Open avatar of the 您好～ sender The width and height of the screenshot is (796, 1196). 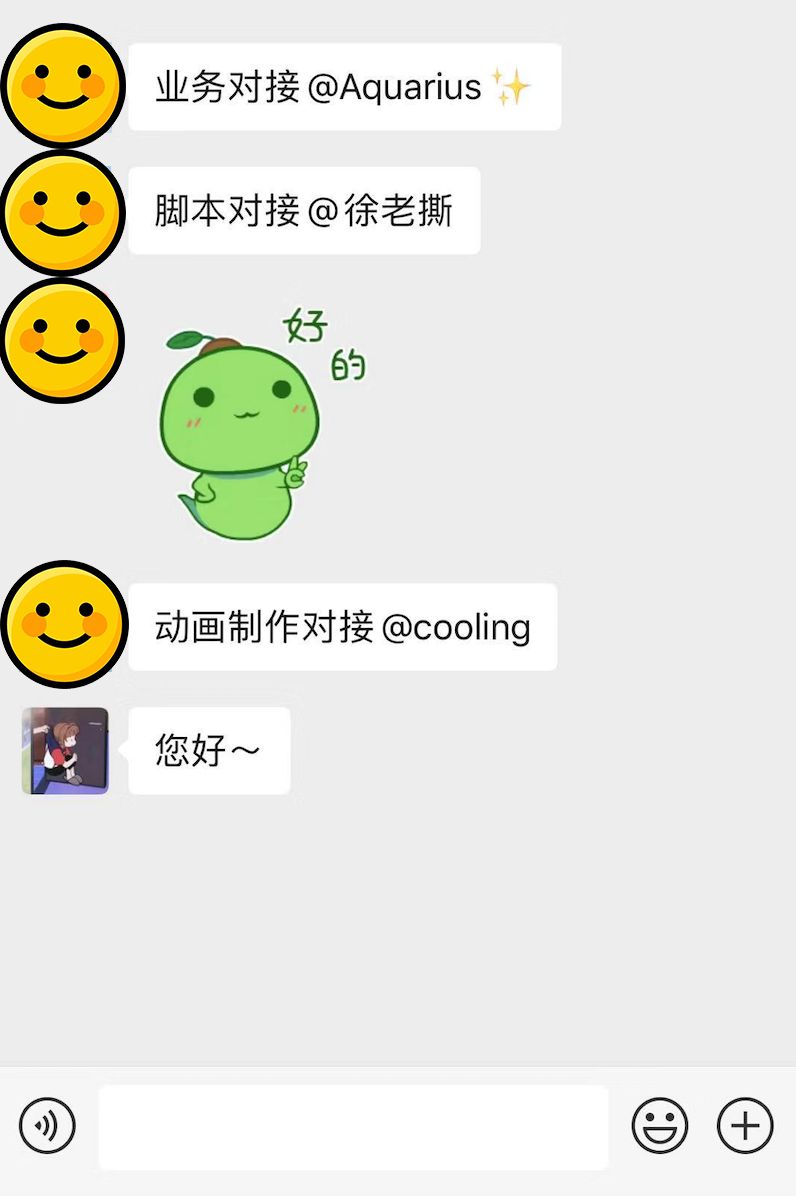coord(65,750)
